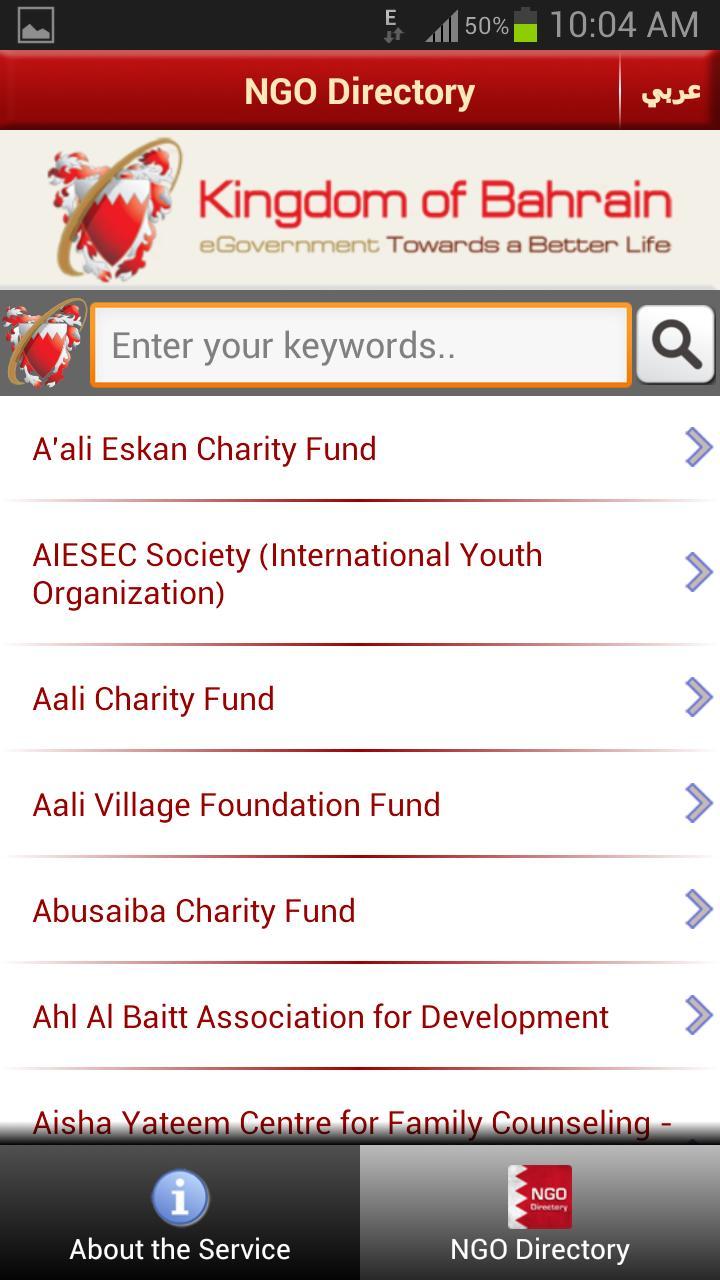
Task: Tap the search magnifier icon
Action: [x=676, y=344]
